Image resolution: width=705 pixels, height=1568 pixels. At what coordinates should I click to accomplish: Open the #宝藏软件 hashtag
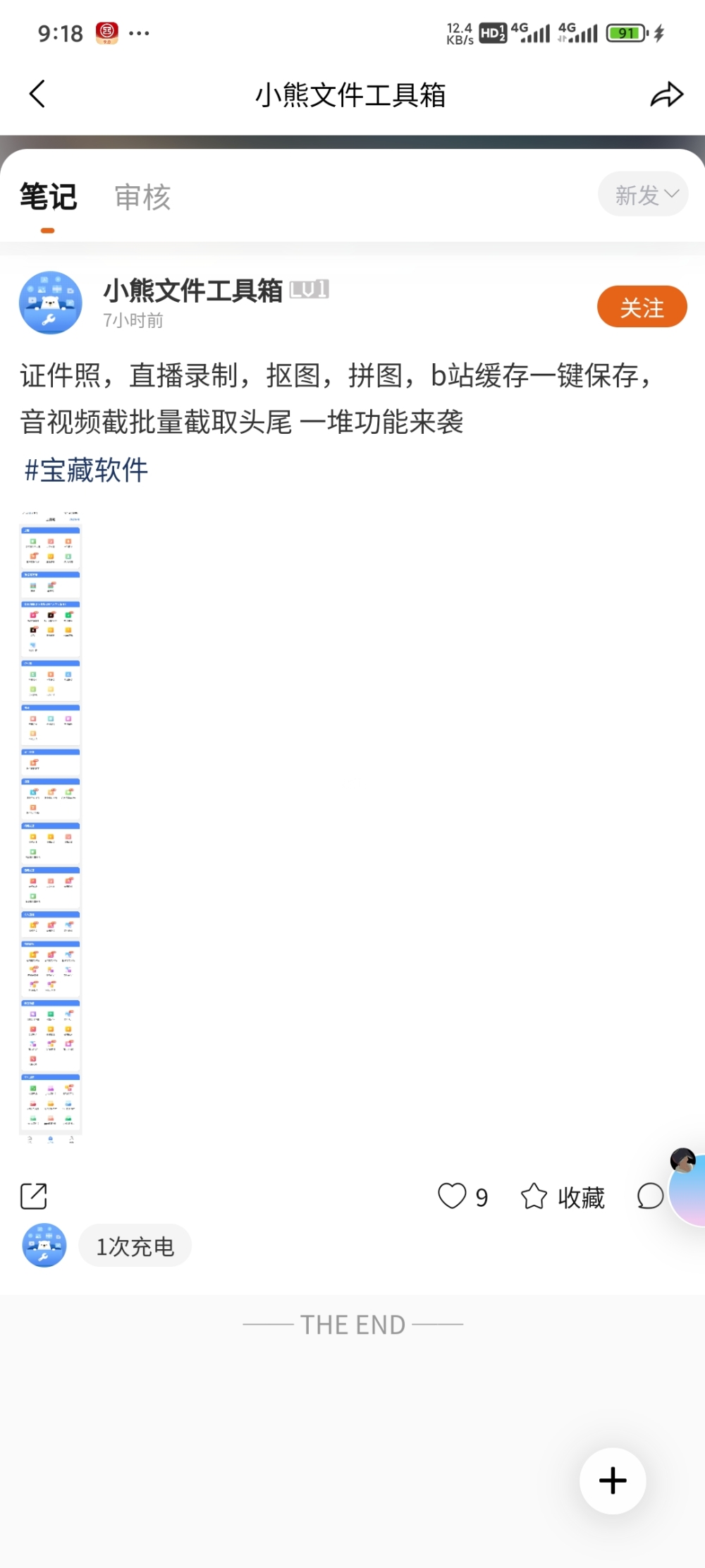pyautogui.click(x=86, y=470)
